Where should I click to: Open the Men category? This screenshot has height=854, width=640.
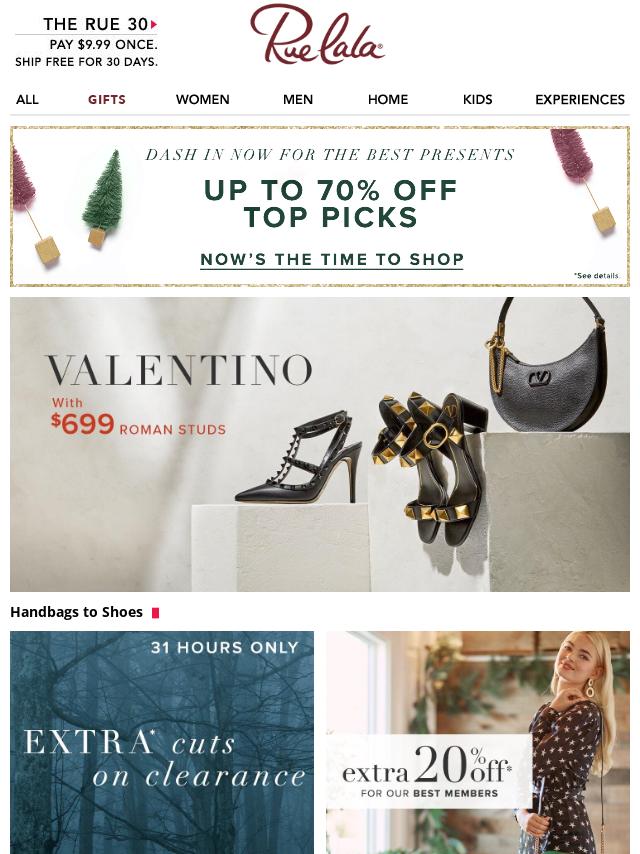click(x=298, y=99)
